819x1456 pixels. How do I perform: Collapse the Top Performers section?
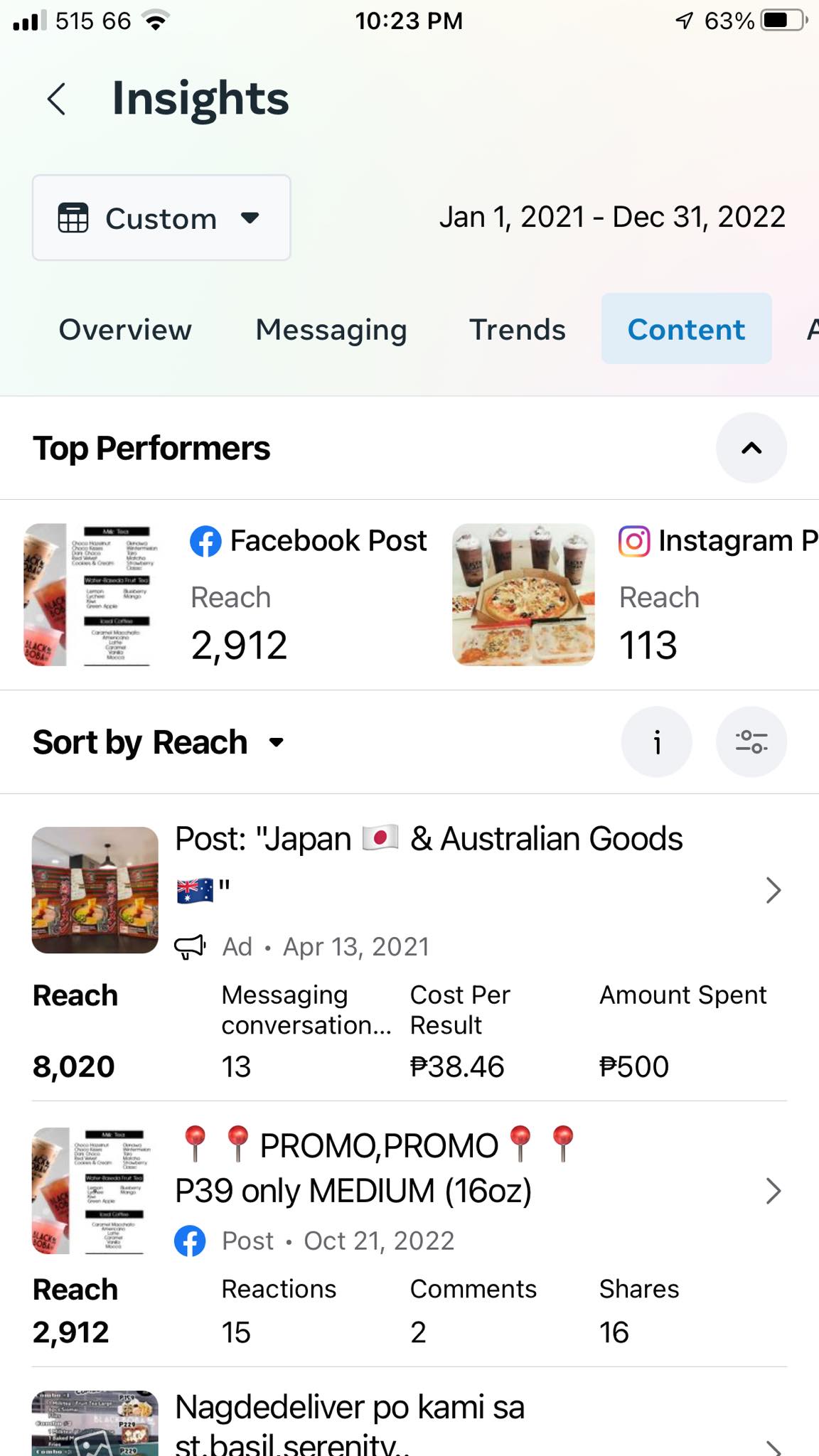coord(751,448)
